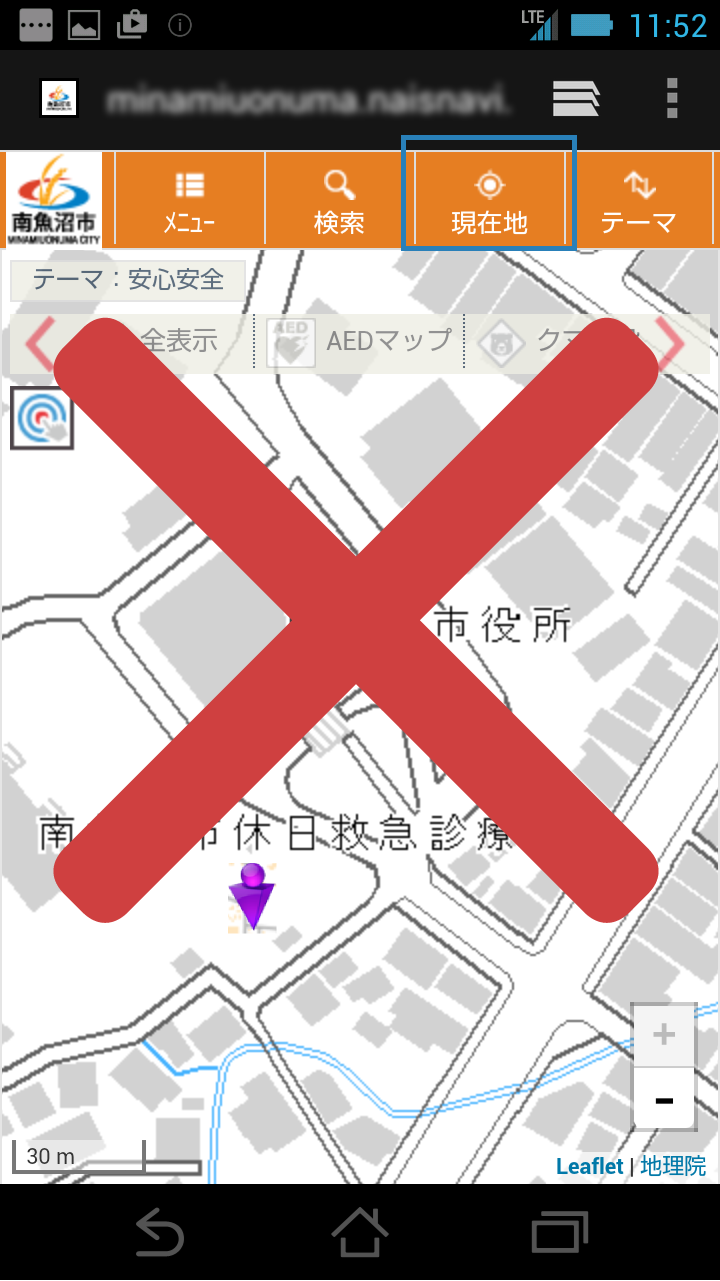The width and height of the screenshot is (720, 1281).
Task: Go back with the system back button
Action: tap(159, 1232)
